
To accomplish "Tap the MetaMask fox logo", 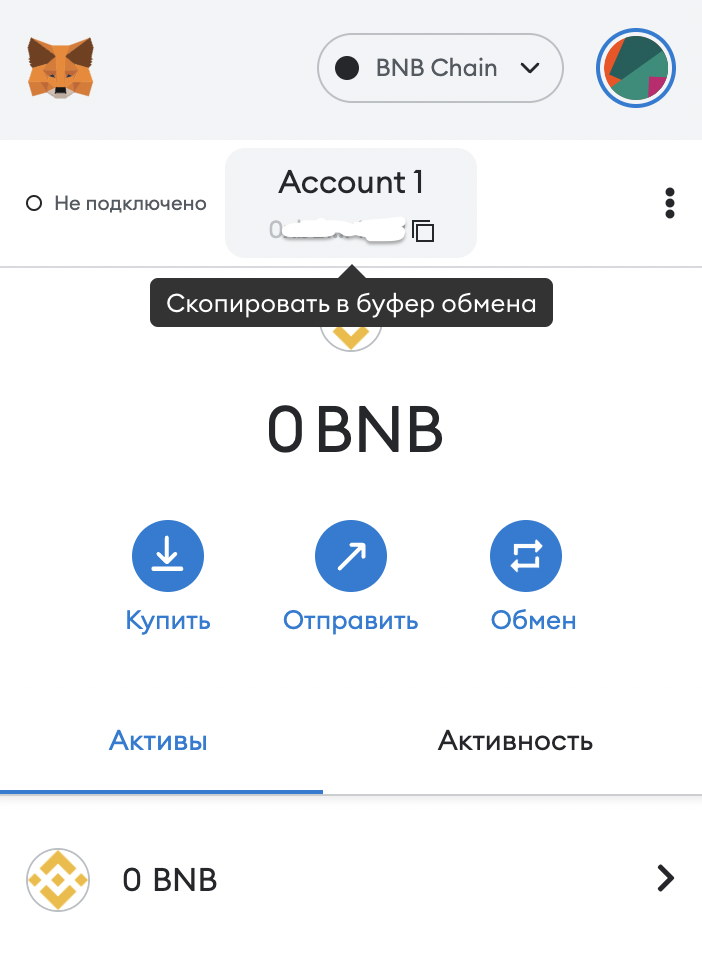I will [x=61, y=68].
